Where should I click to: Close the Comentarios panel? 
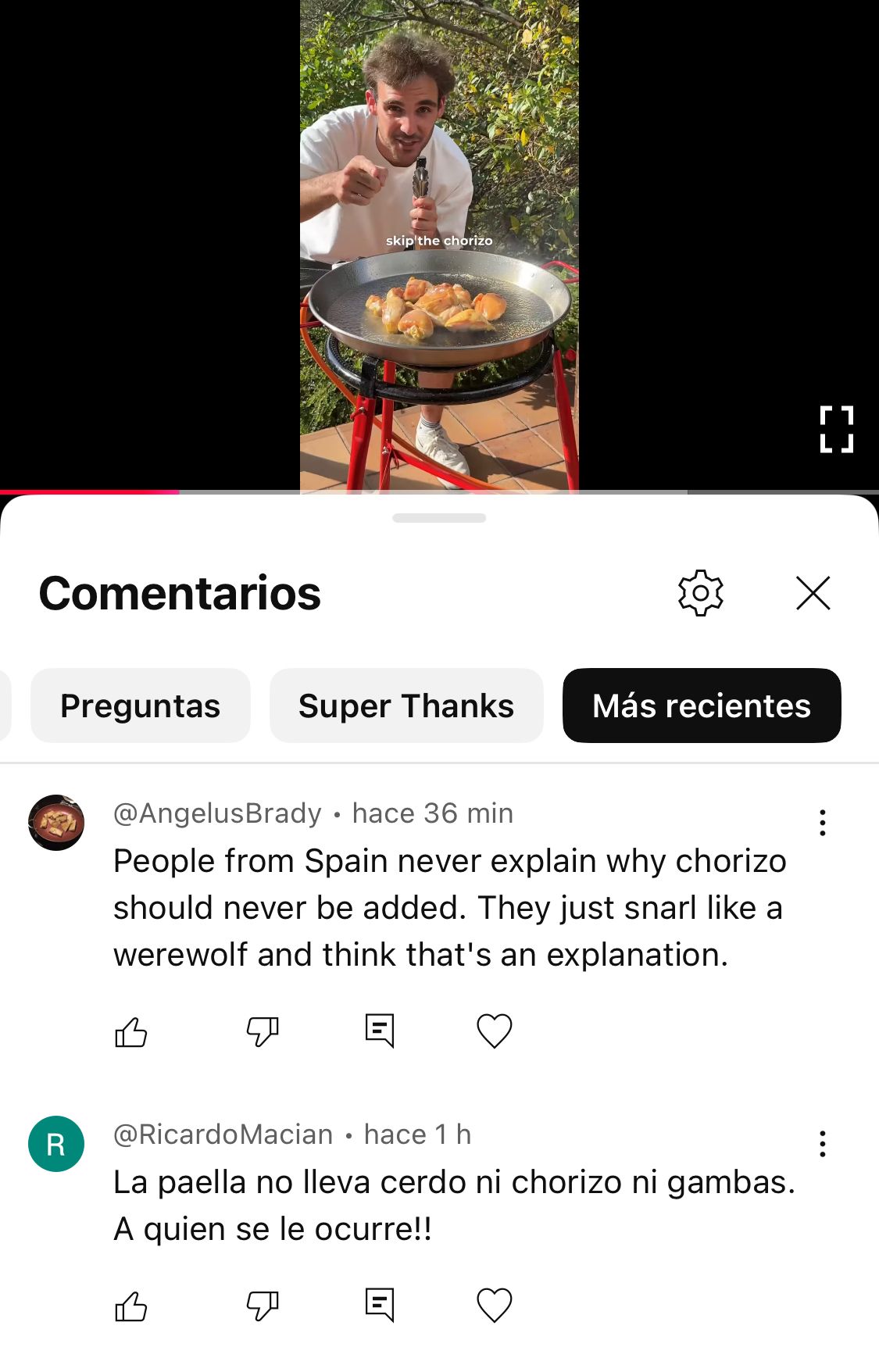(x=813, y=593)
